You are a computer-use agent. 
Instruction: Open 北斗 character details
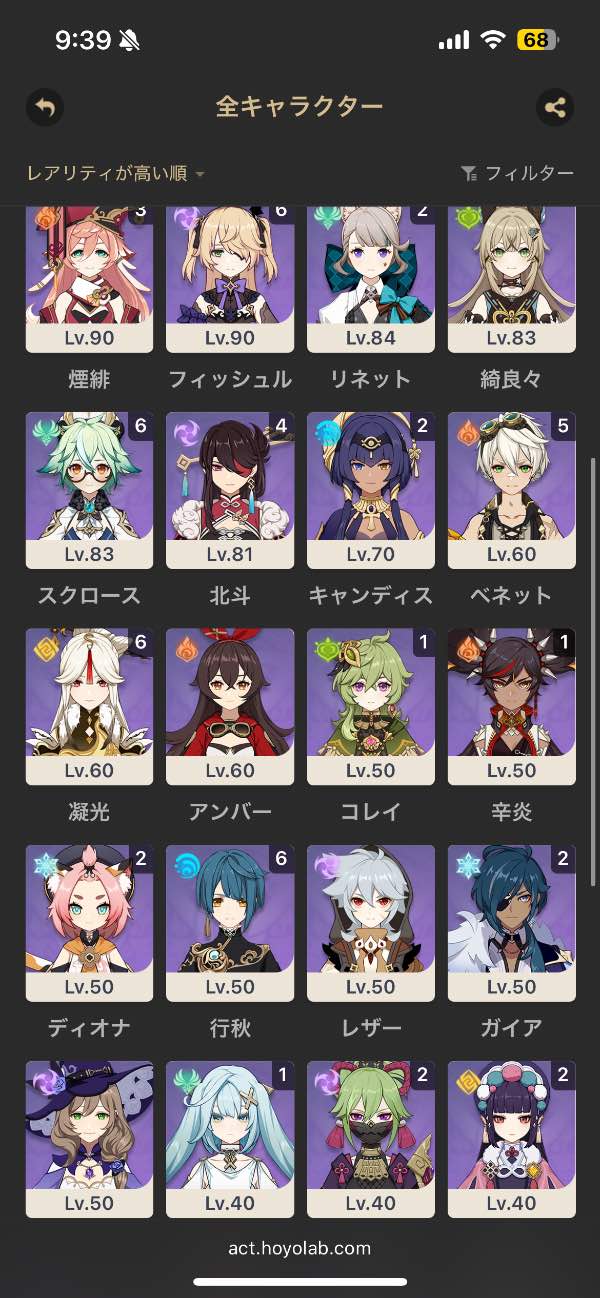pyautogui.click(x=230, y=490)
